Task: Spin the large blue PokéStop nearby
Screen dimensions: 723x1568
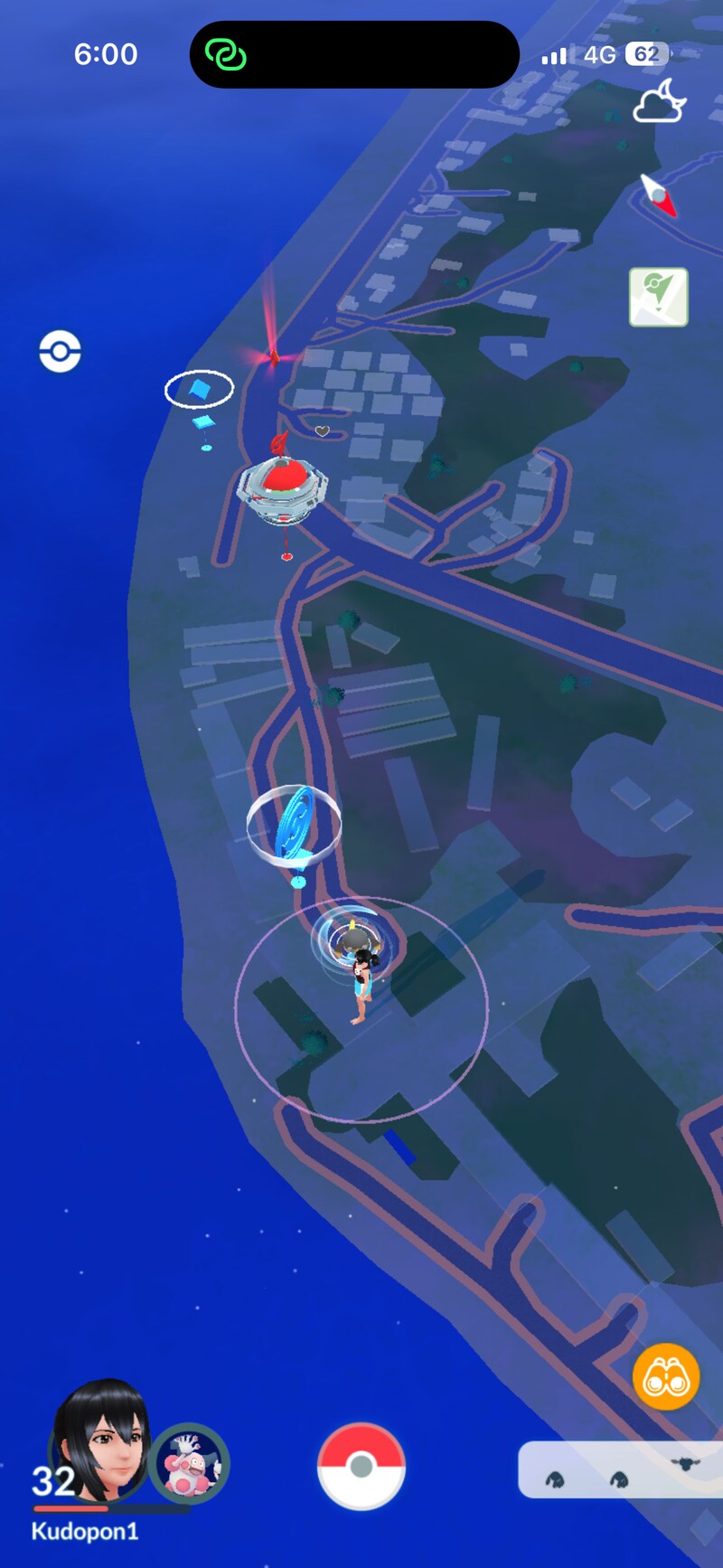Action: 295,826
